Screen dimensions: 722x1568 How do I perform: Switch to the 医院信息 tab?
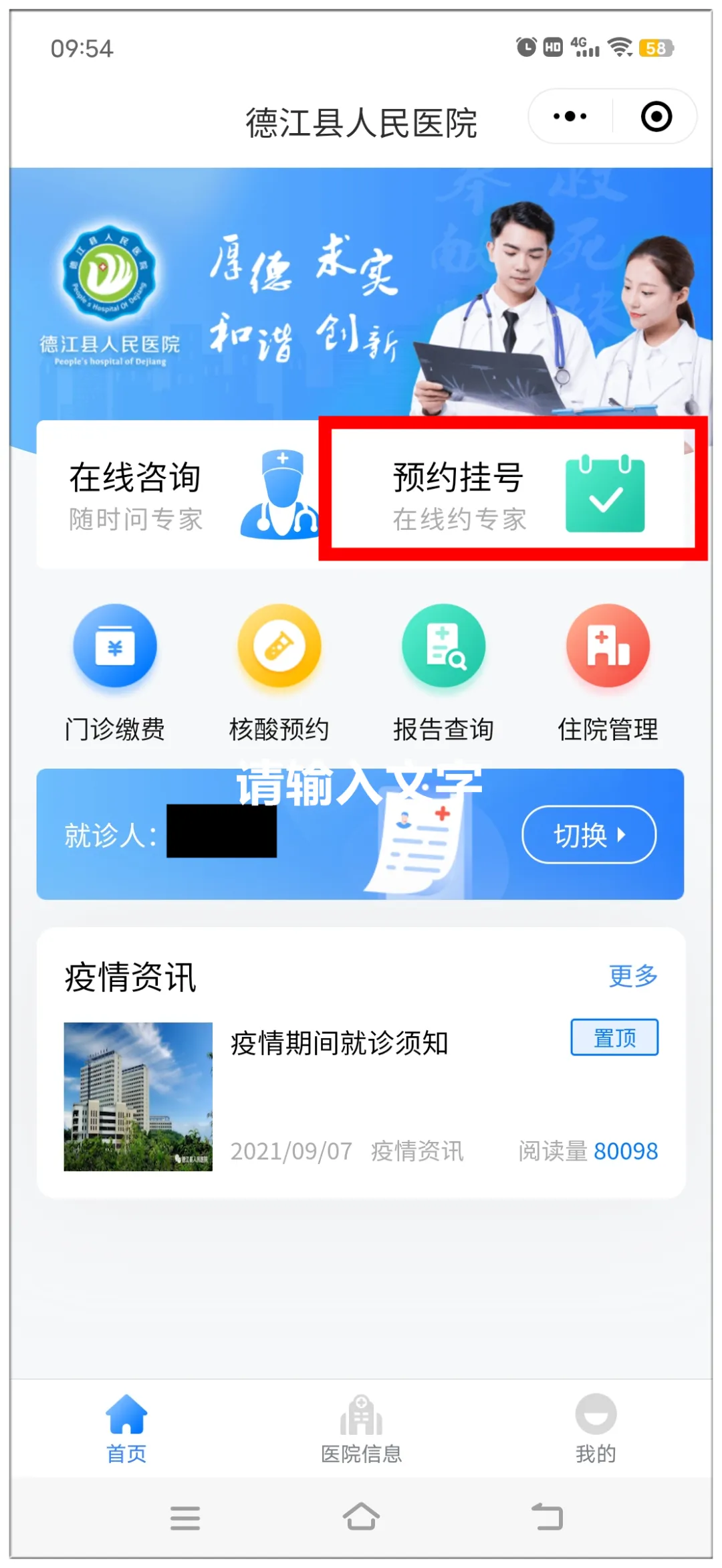[361, 1428]
